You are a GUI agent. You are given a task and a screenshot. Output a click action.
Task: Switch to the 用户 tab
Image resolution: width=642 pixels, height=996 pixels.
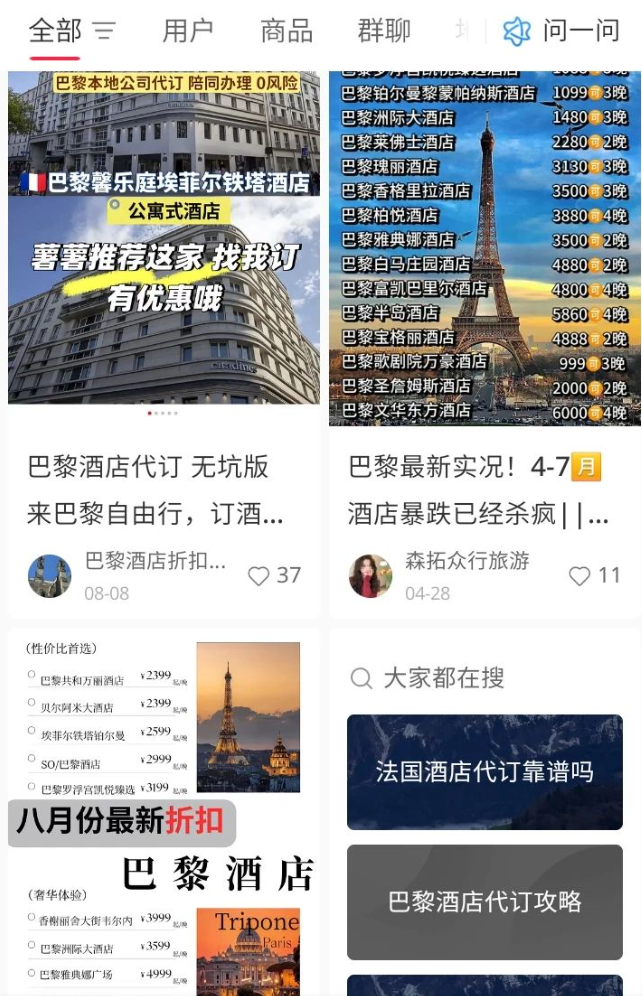click(188, 31)
